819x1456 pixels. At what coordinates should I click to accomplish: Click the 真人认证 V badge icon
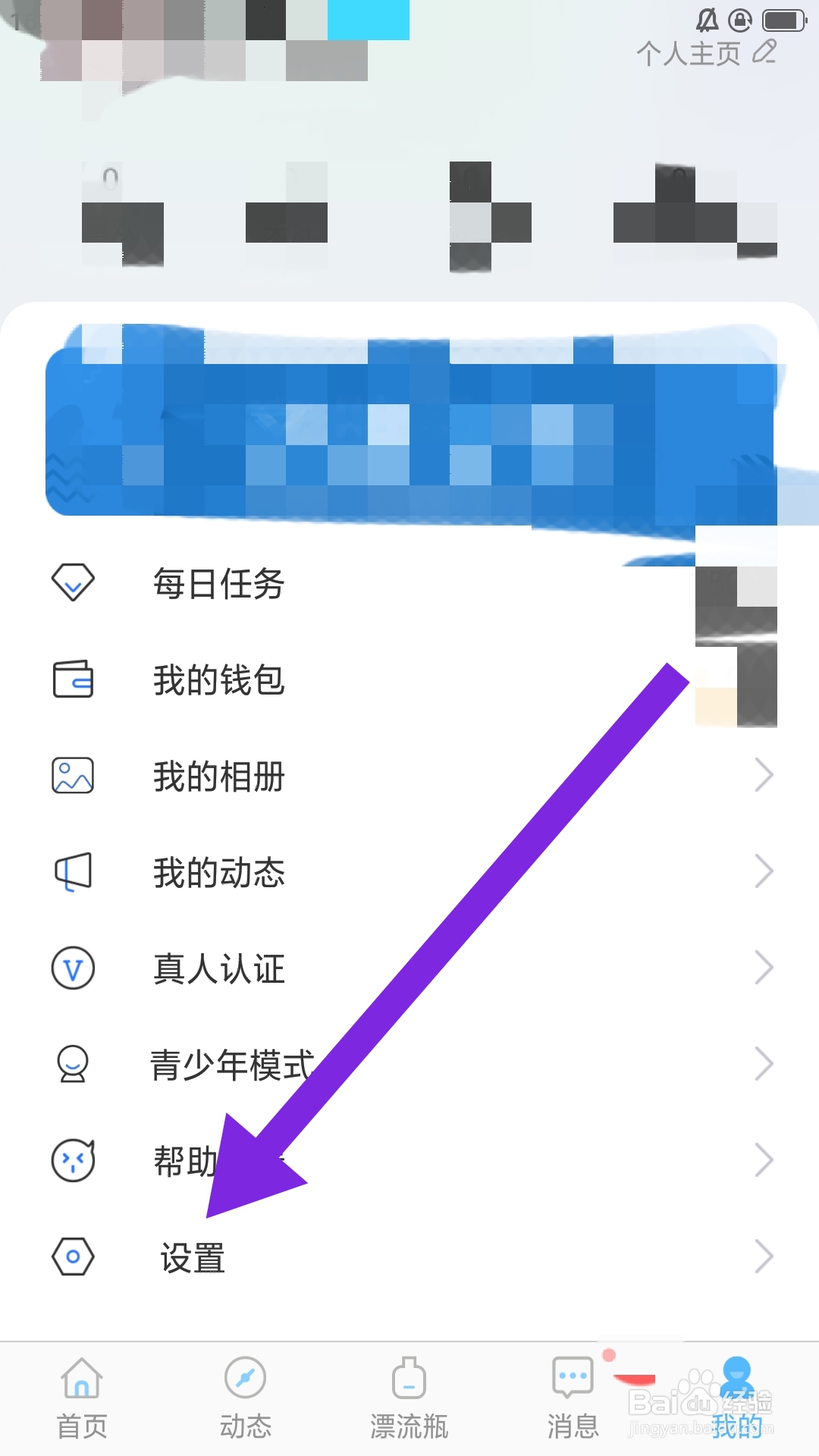pyautogui.click(x=72, y=967)
